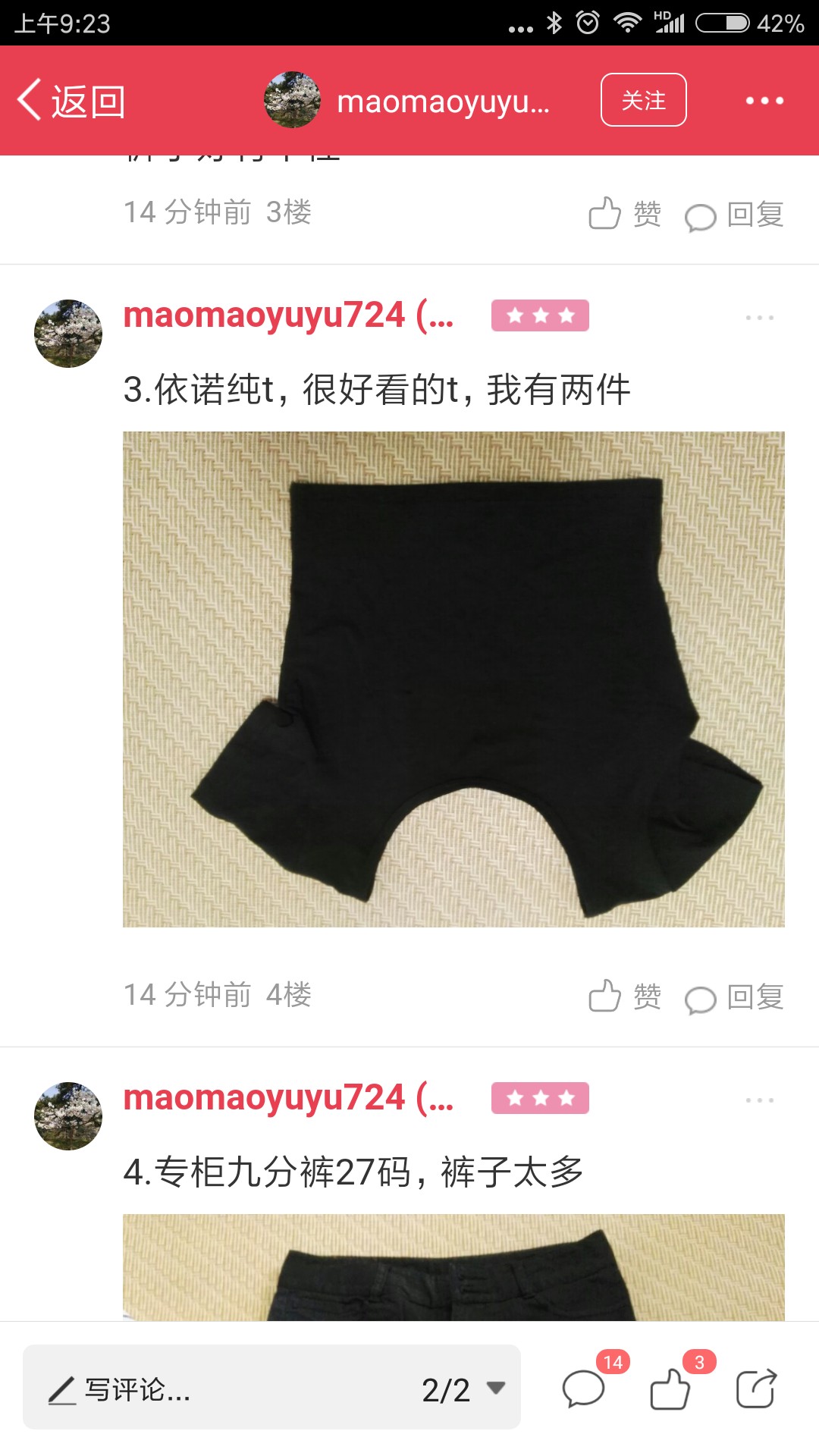Like the 4楼 comment

coord(625,996)
